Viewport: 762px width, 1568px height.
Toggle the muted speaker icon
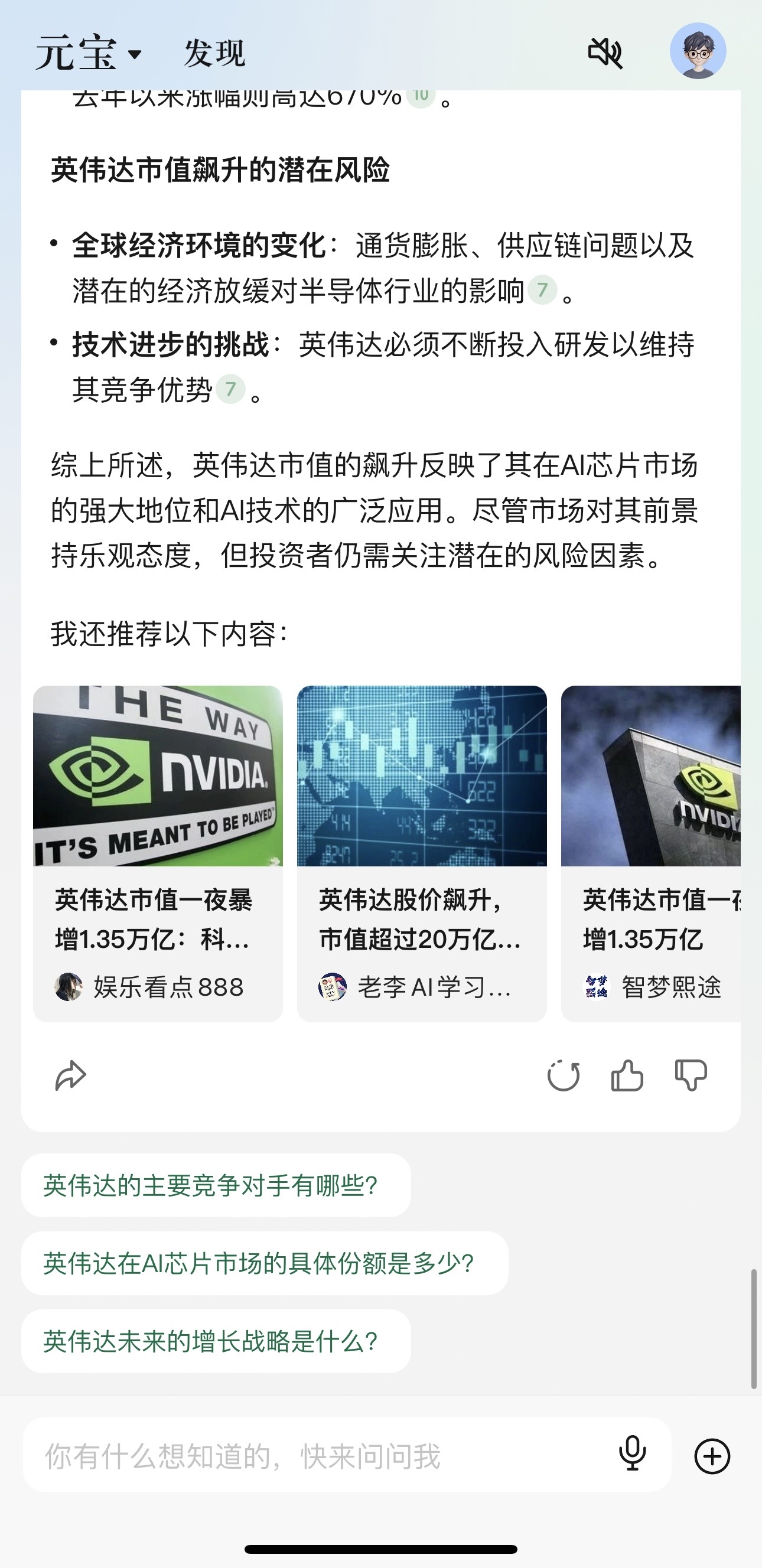point(604,53)
